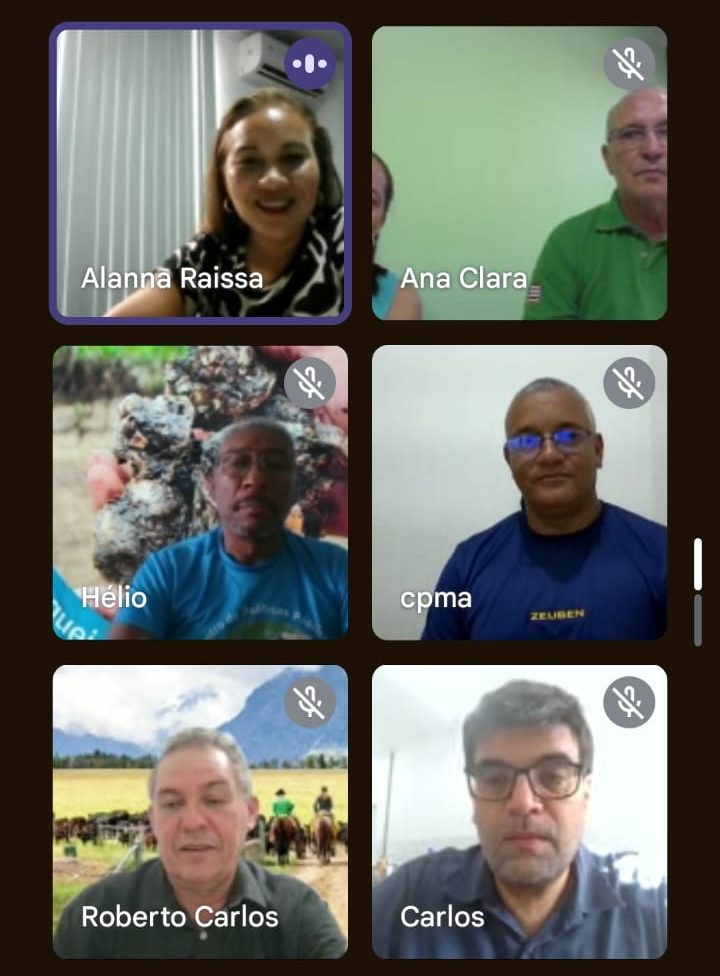Select Roberto Carlos's video tile
The width and height of the screenshot is (720, 976).
pyautogui.click(x=200, y=811)
